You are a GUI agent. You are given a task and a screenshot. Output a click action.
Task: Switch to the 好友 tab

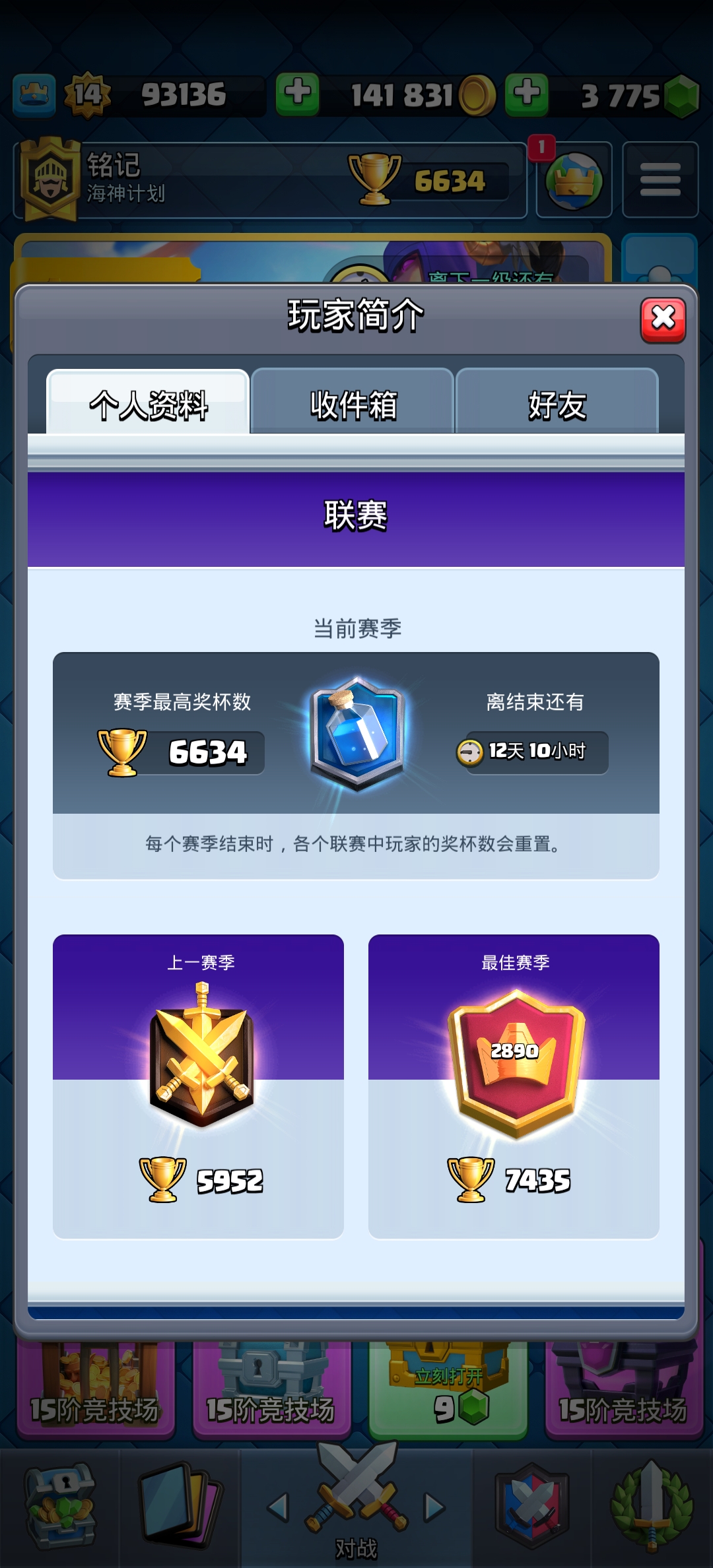pyautogui.click(x=557, y=404)
